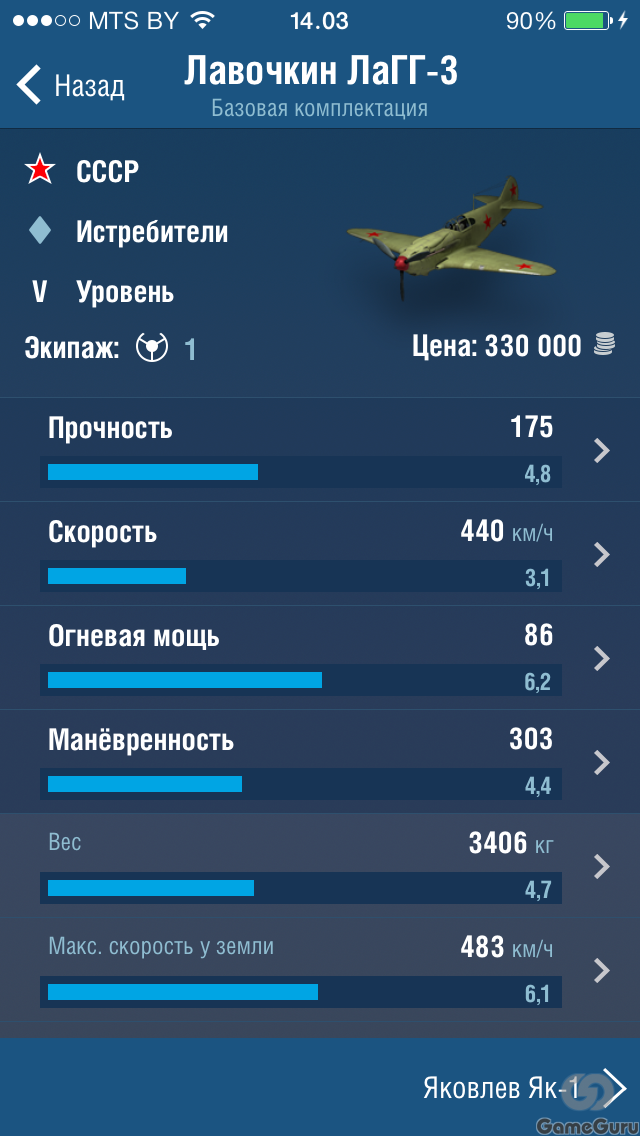View the Вес parameter details
Image resolution: width=640 pixels, height=1136 pixels.
(x=320, y=866)
